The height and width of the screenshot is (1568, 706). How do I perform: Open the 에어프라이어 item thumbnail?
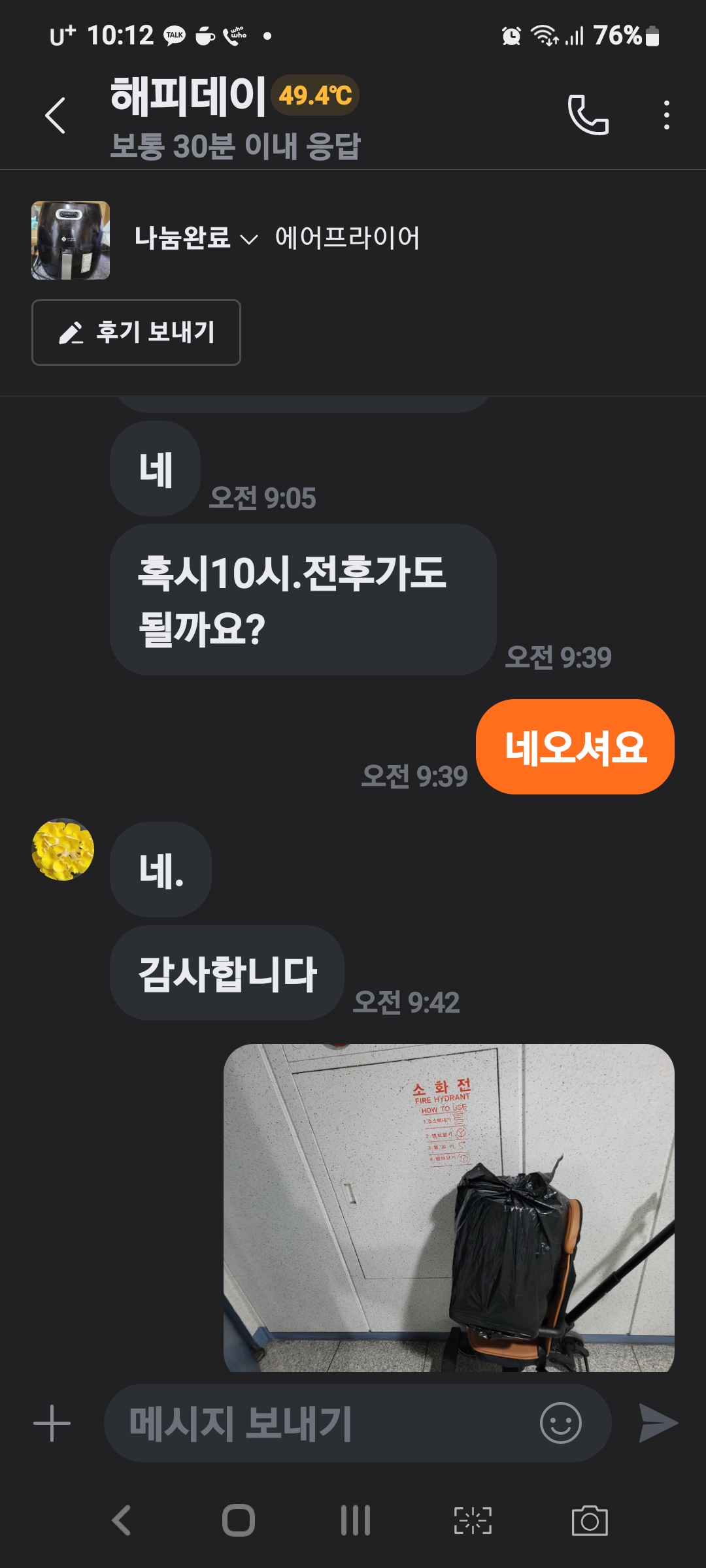(x=71, y=240)
